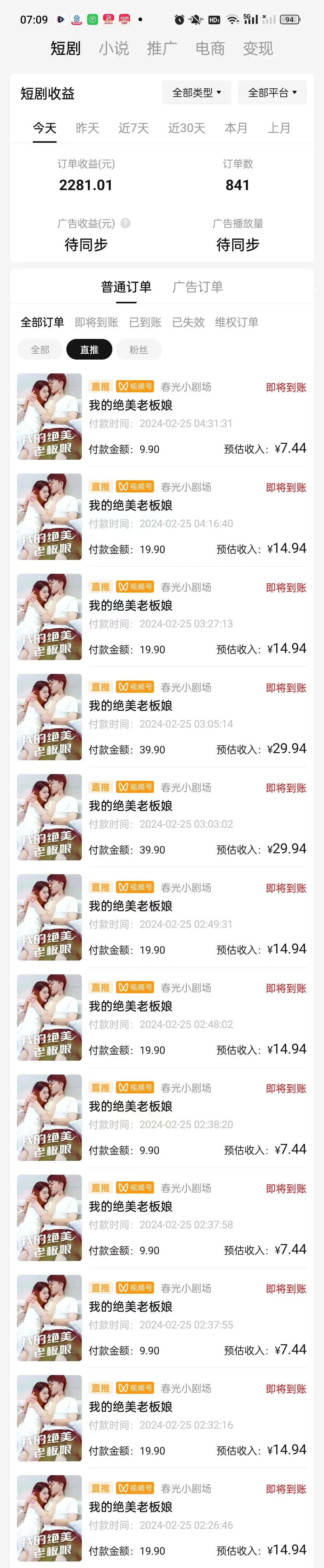Filter orders by 即将到账

96,322
